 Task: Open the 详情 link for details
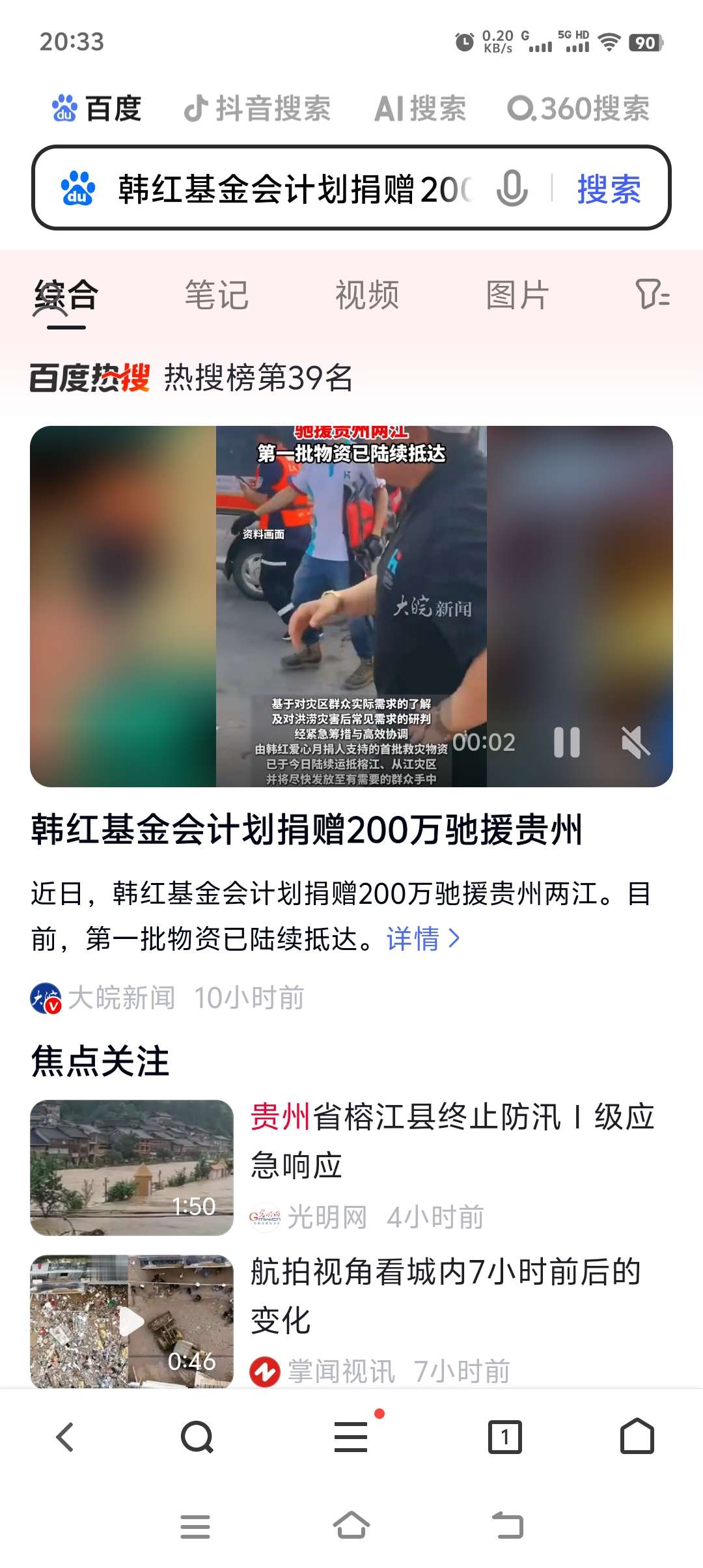tap(423, 939)
